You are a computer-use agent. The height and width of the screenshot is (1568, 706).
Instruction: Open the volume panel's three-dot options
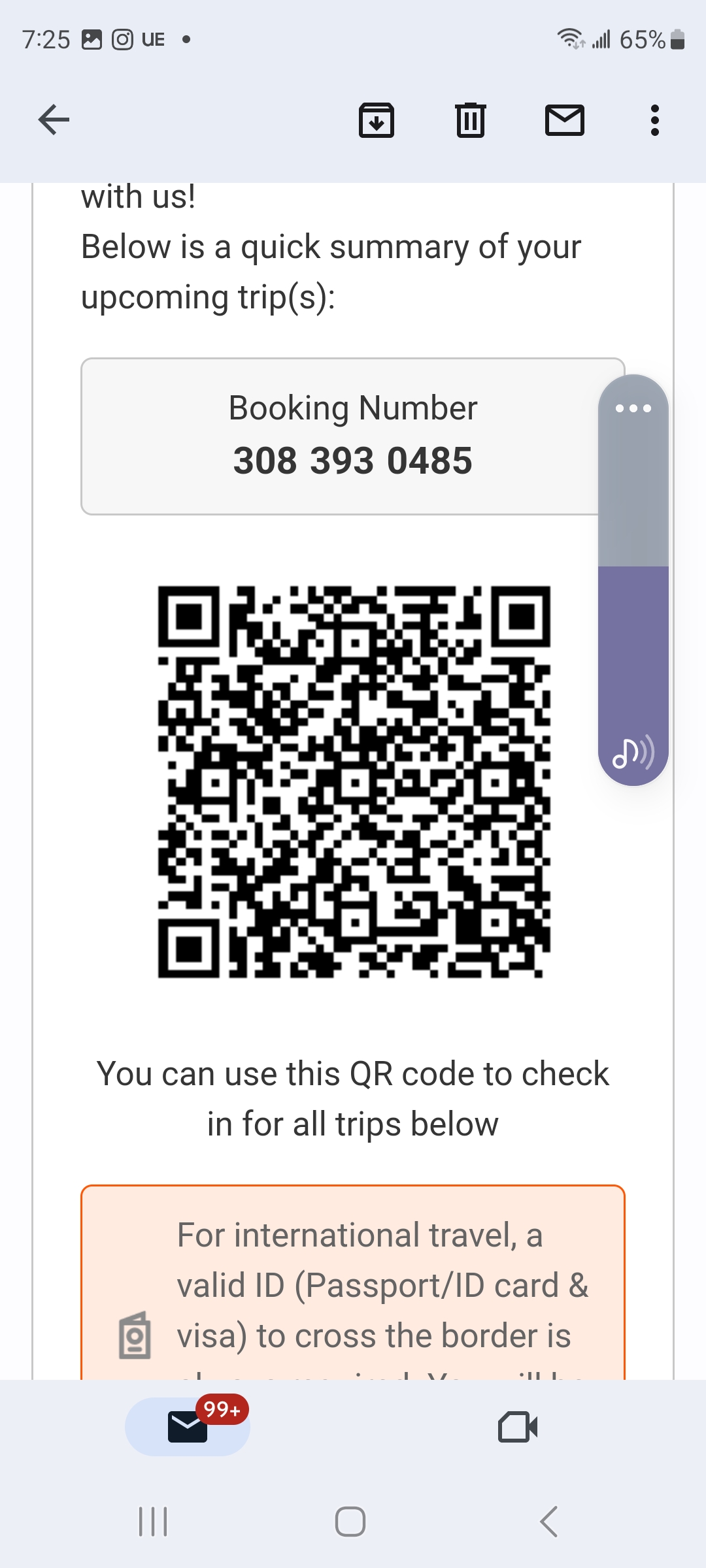(x=633, y=408)
